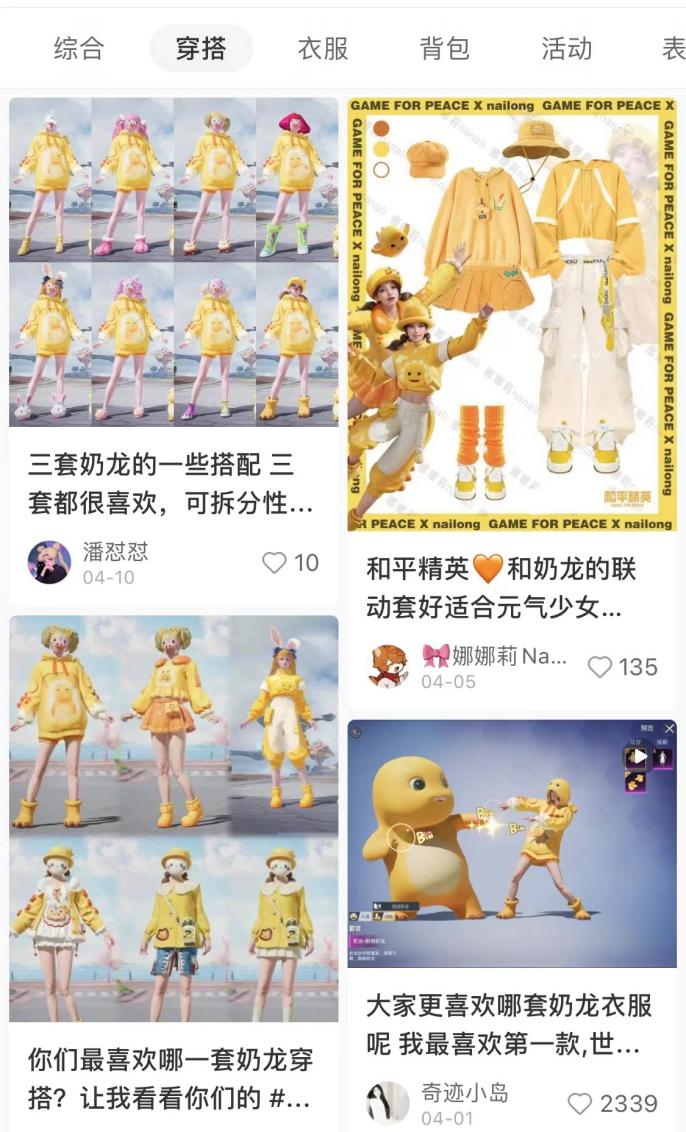
Task: Like 奇迹小岛's post with 2339 likes
Action: click(580, 1103)
